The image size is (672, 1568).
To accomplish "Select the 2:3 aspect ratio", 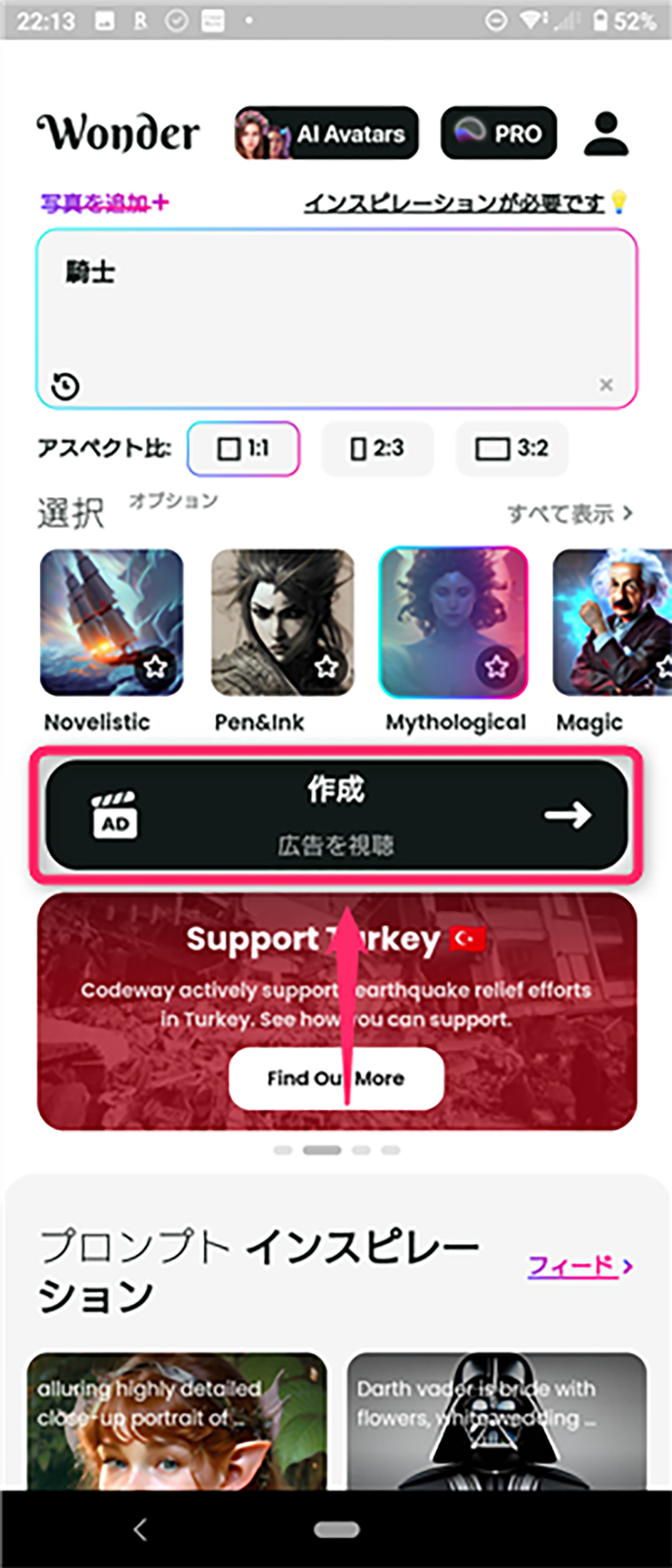I will 377,449.
